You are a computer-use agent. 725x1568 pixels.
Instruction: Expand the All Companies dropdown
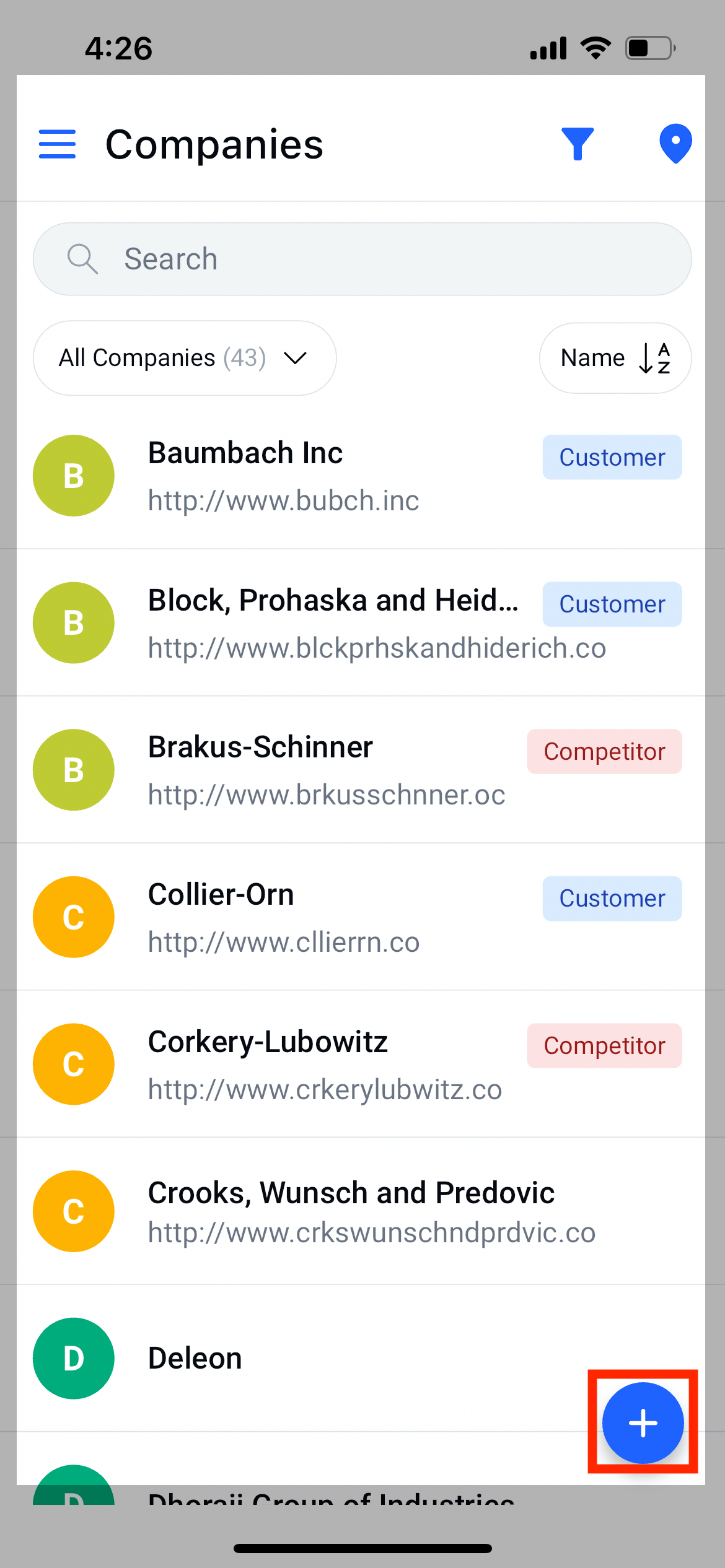pyautogui.click(x=185, y=358)
